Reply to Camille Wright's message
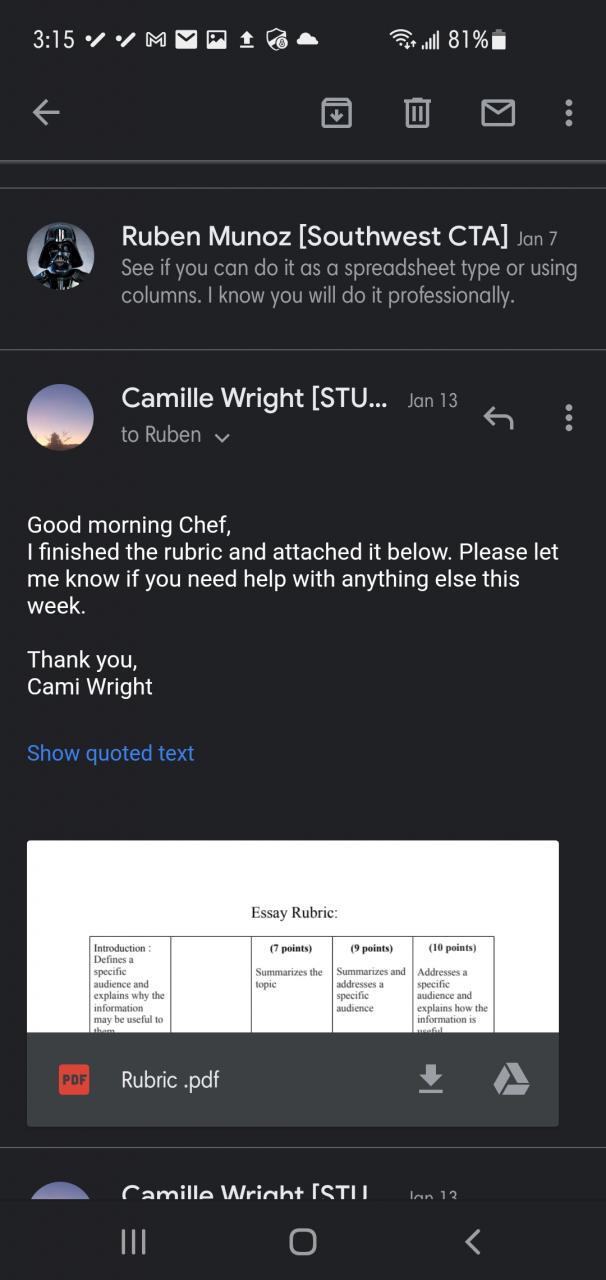The image size is (606, 1280). [498, 417]
